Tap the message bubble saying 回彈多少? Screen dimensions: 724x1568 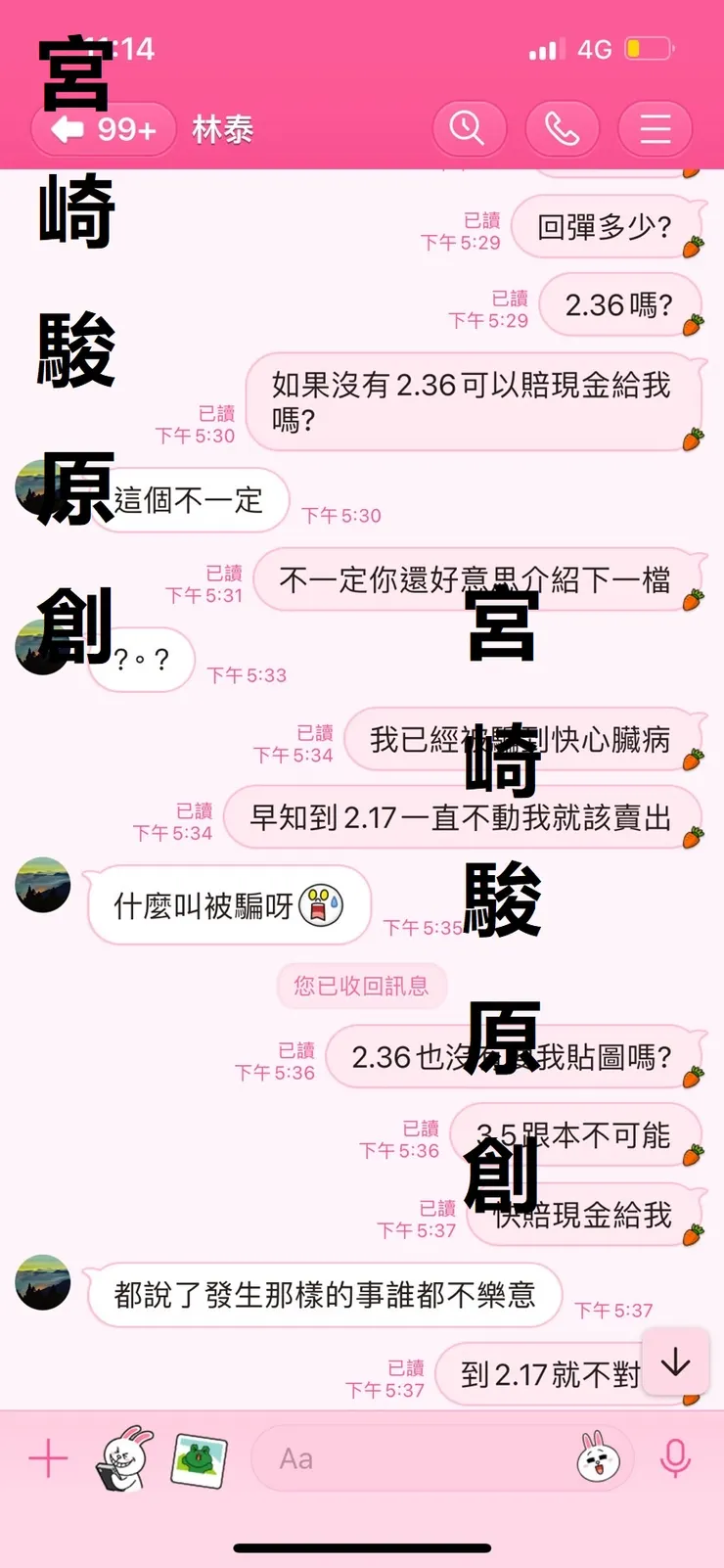[607, 226]
